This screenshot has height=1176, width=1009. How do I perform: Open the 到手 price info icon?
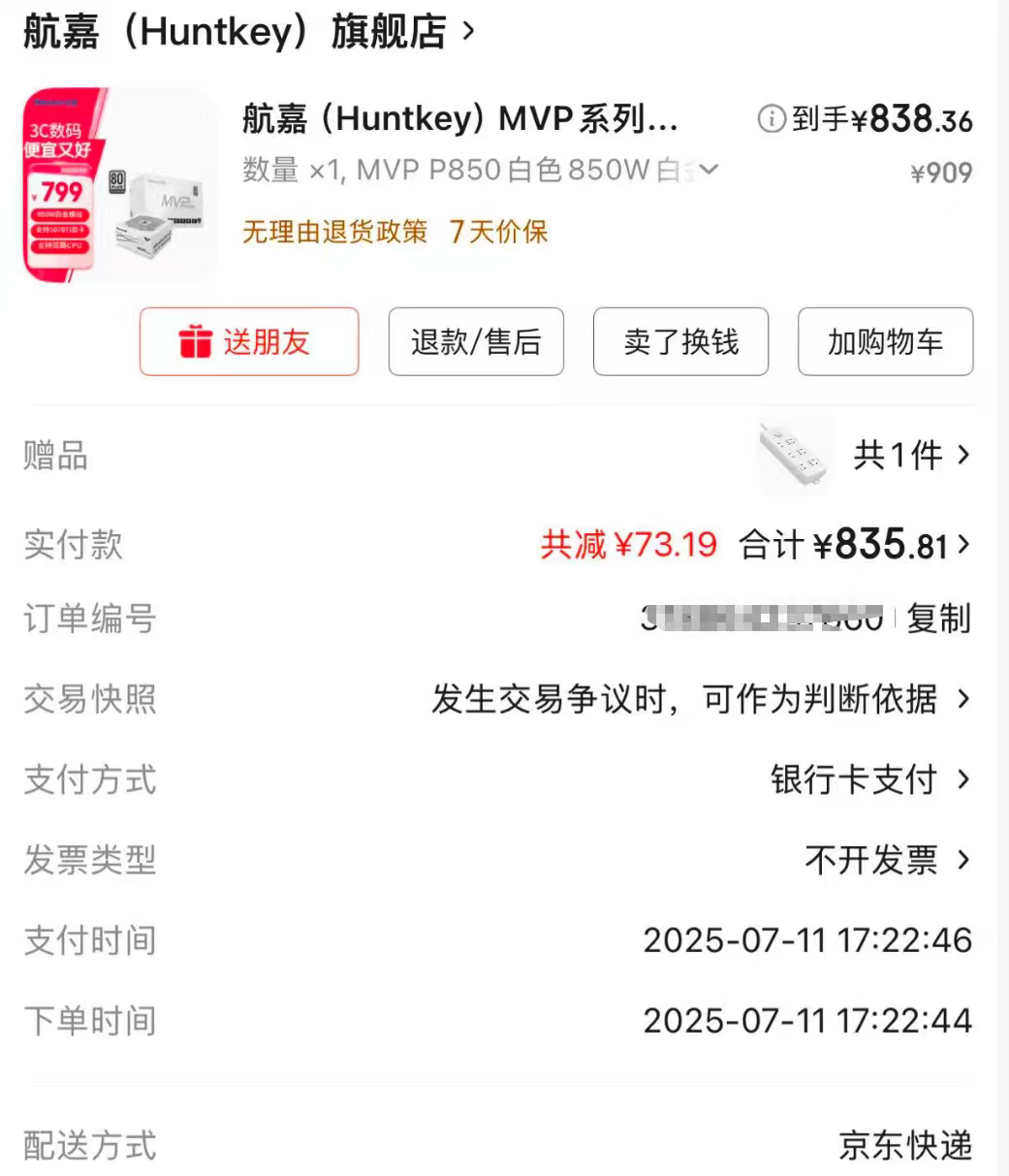(771, 119)
